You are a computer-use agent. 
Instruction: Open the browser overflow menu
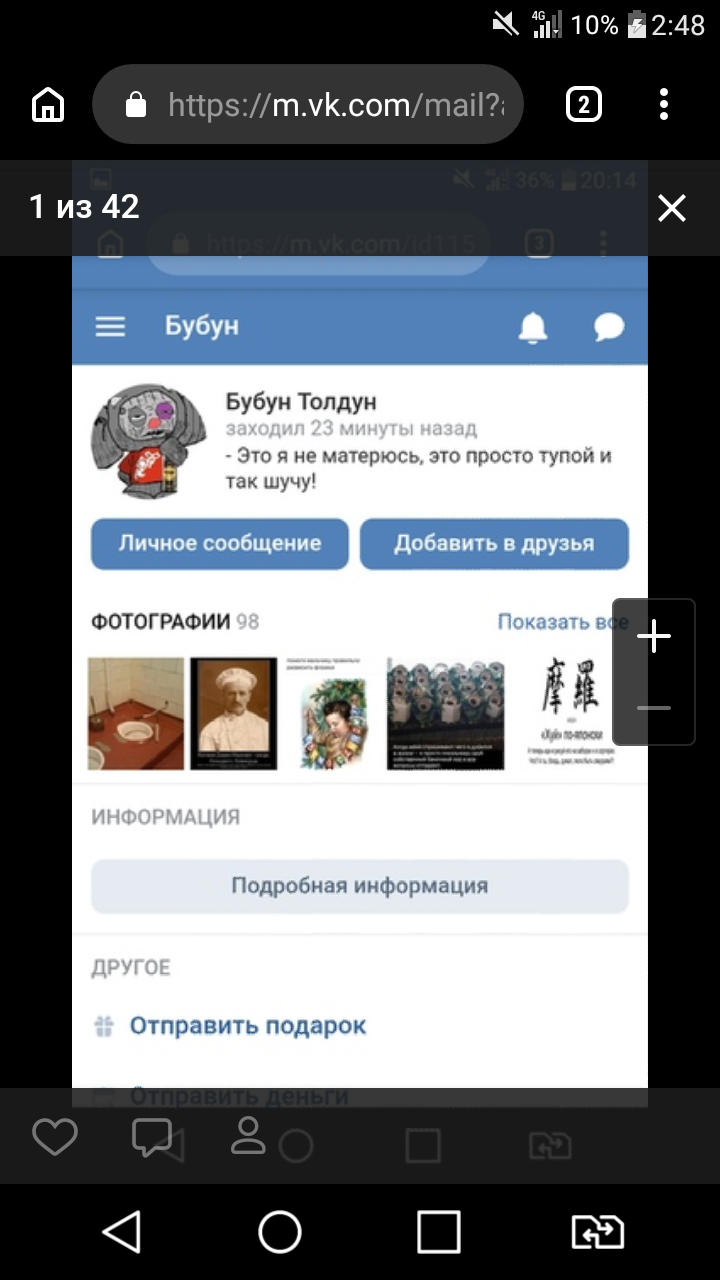click(x=664, y=104)
